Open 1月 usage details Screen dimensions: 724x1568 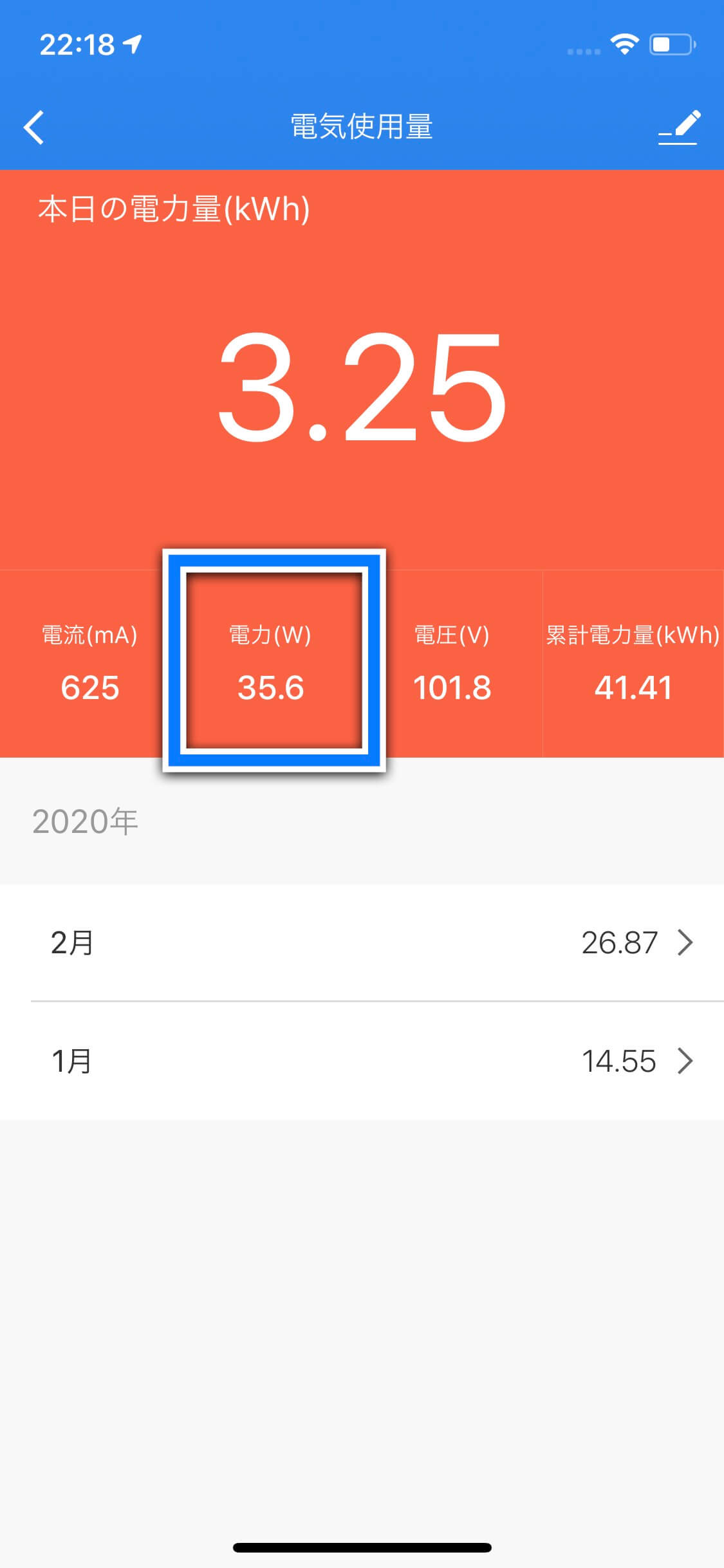click(x=362, y=1061)
